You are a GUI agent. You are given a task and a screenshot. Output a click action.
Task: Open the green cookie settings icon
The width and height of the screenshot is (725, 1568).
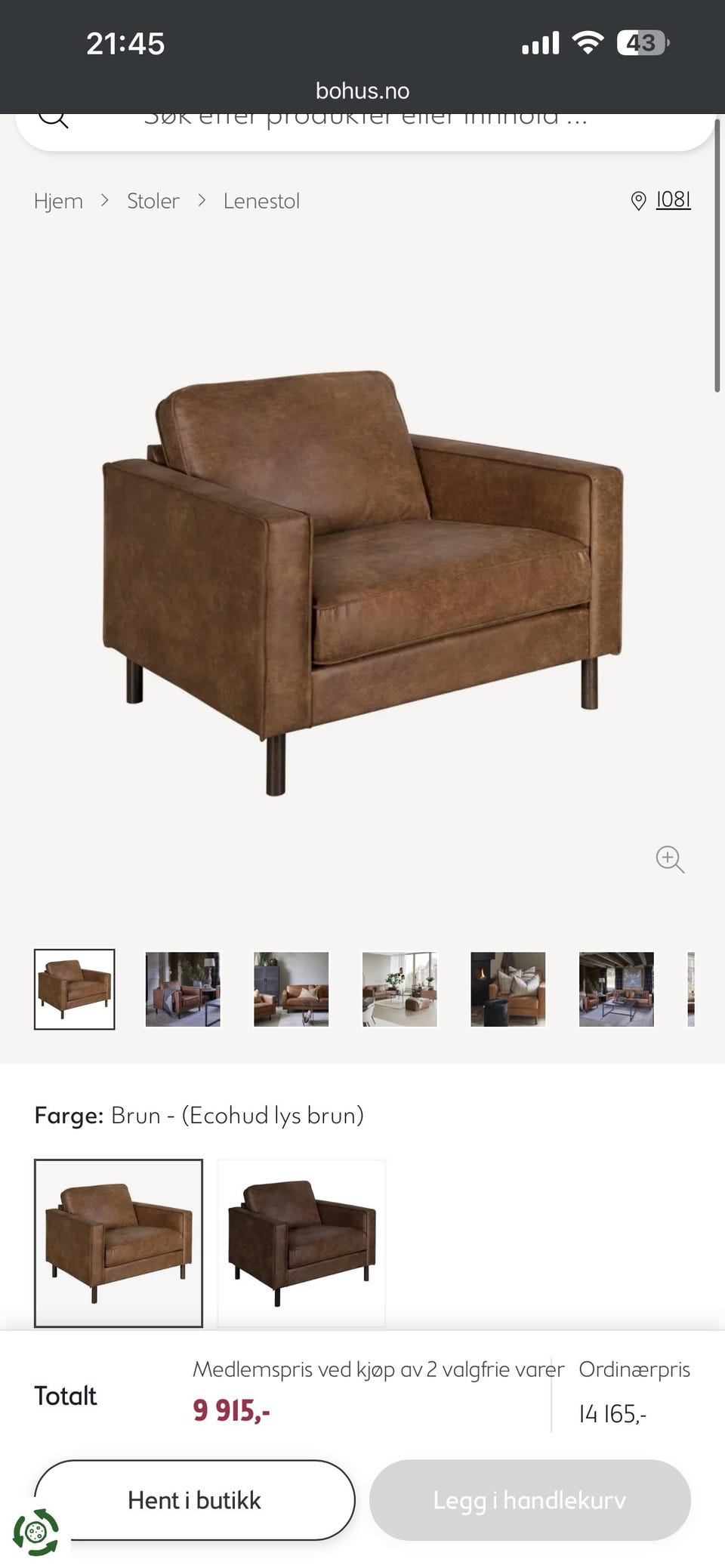(35, 1532)
